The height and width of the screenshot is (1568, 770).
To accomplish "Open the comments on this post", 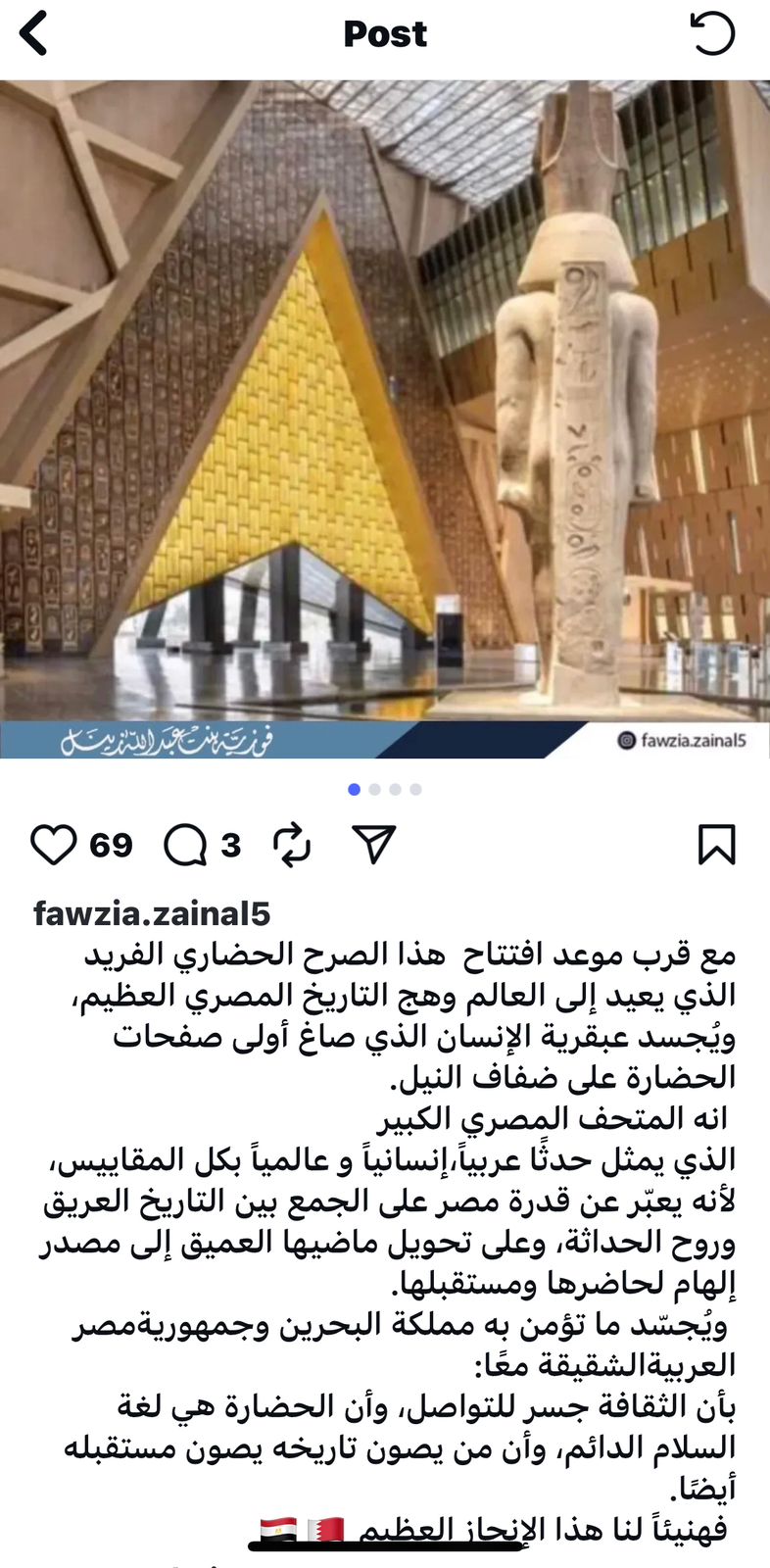I will [x=185, y=845].
